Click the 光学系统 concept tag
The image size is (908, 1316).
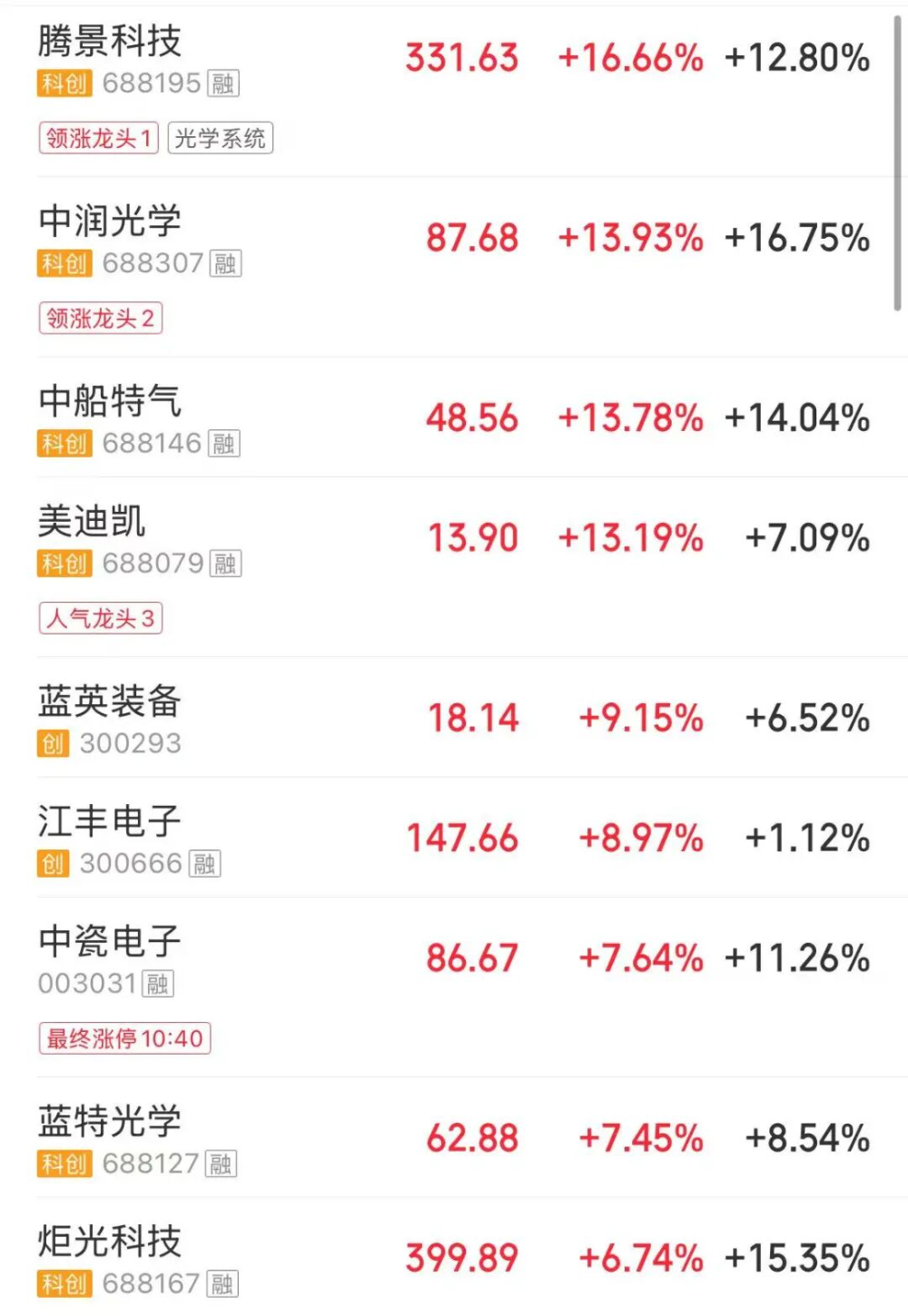222,139
